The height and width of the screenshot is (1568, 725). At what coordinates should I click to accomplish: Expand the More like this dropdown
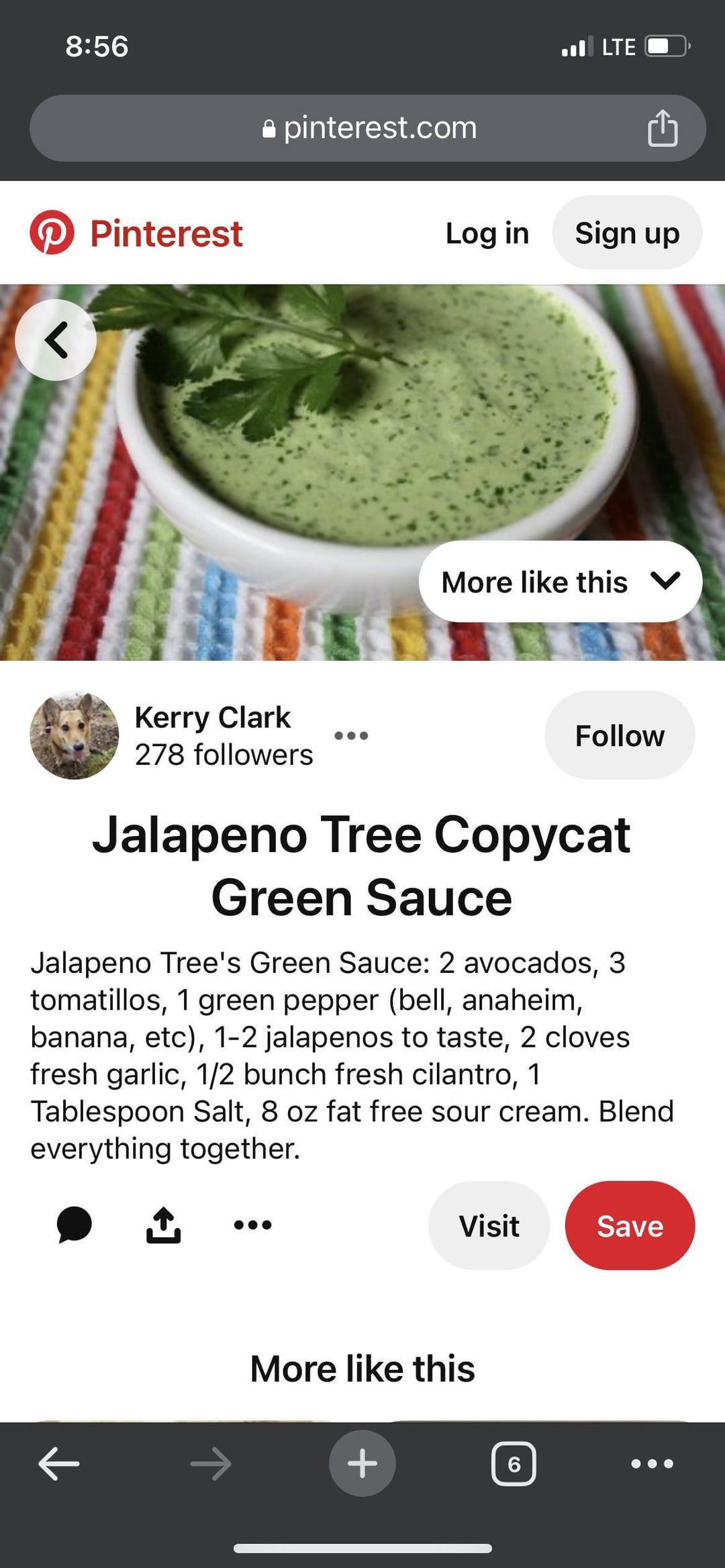(561, 582)
